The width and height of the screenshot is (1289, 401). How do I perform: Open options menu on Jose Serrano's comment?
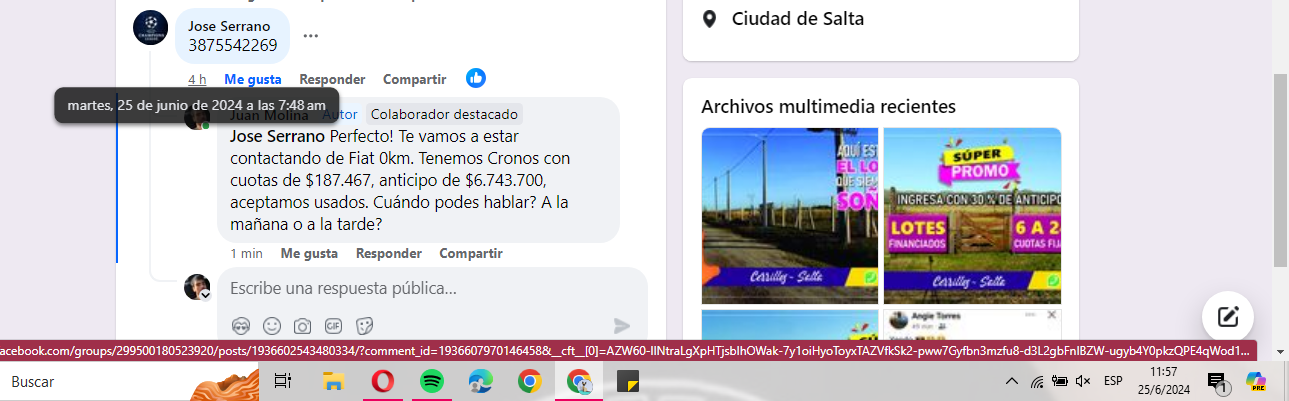click(x=311, y=36)
